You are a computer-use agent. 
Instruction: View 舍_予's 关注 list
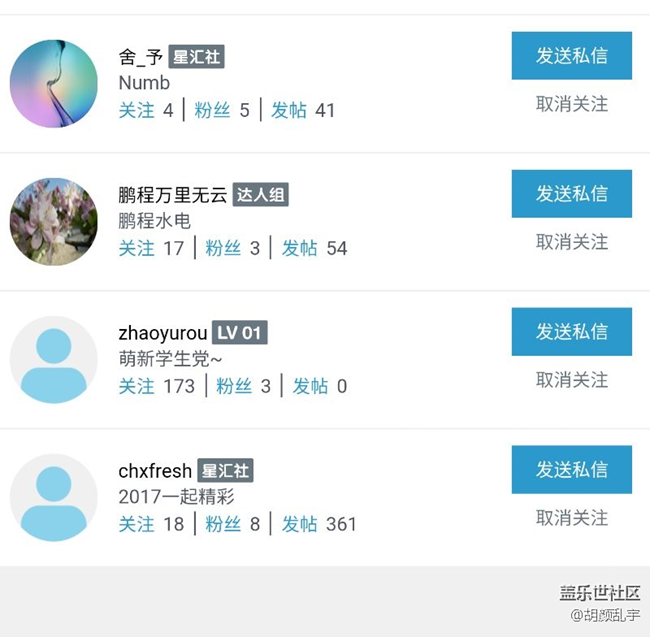(x=146, y=110)
